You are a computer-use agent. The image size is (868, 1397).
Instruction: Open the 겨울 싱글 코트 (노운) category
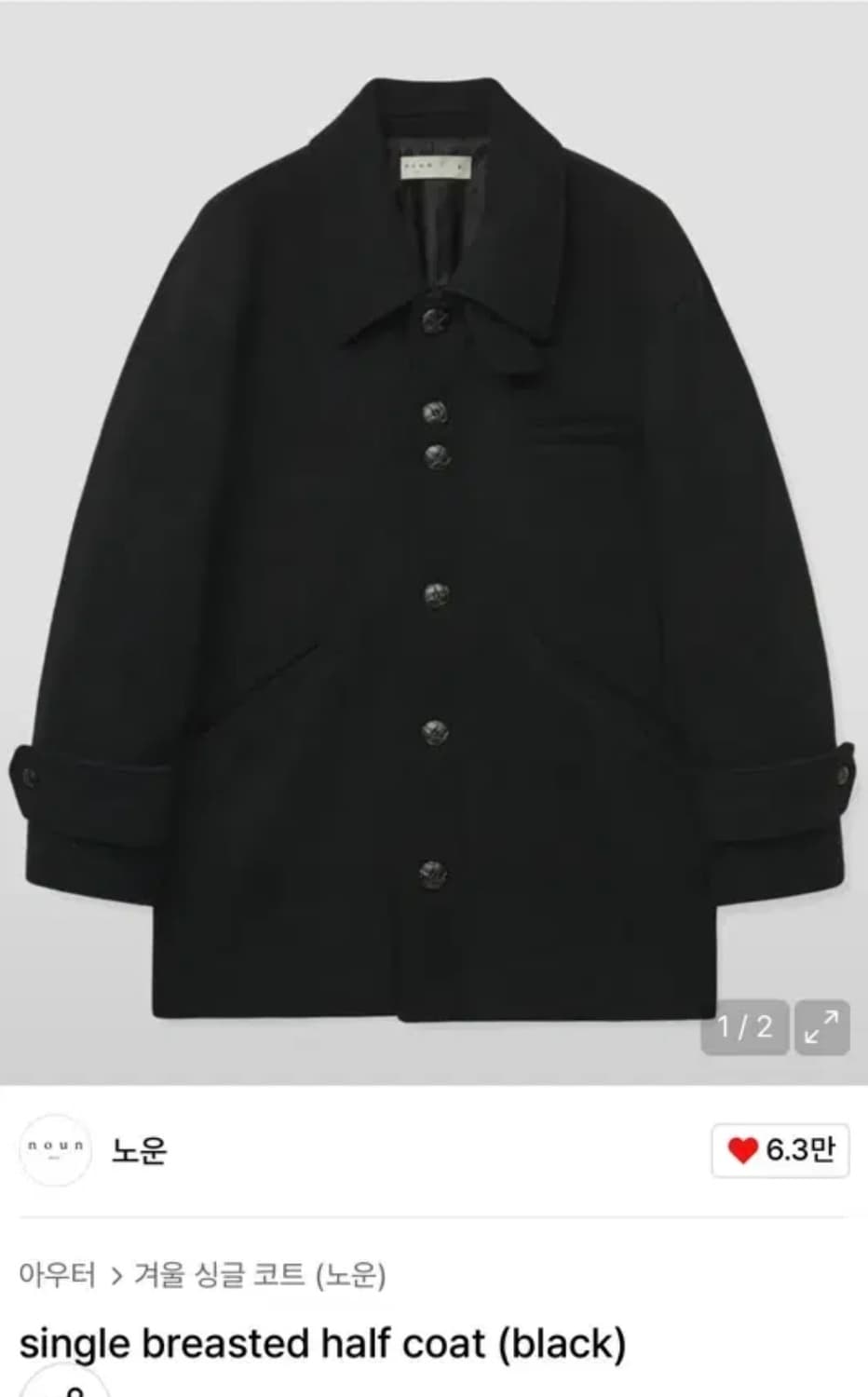(x=260, y=1274)
